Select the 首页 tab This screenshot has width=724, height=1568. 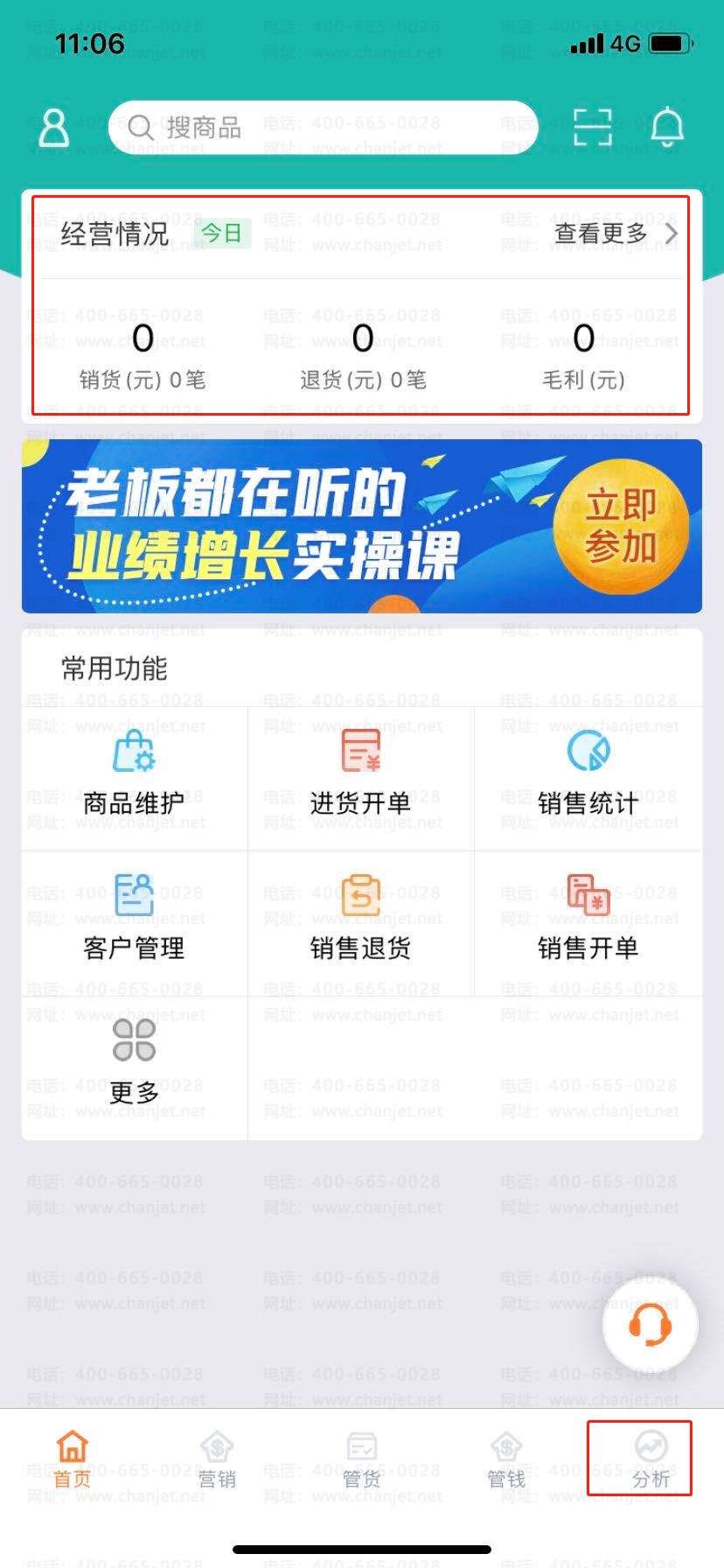click(x=72, y=1460)
